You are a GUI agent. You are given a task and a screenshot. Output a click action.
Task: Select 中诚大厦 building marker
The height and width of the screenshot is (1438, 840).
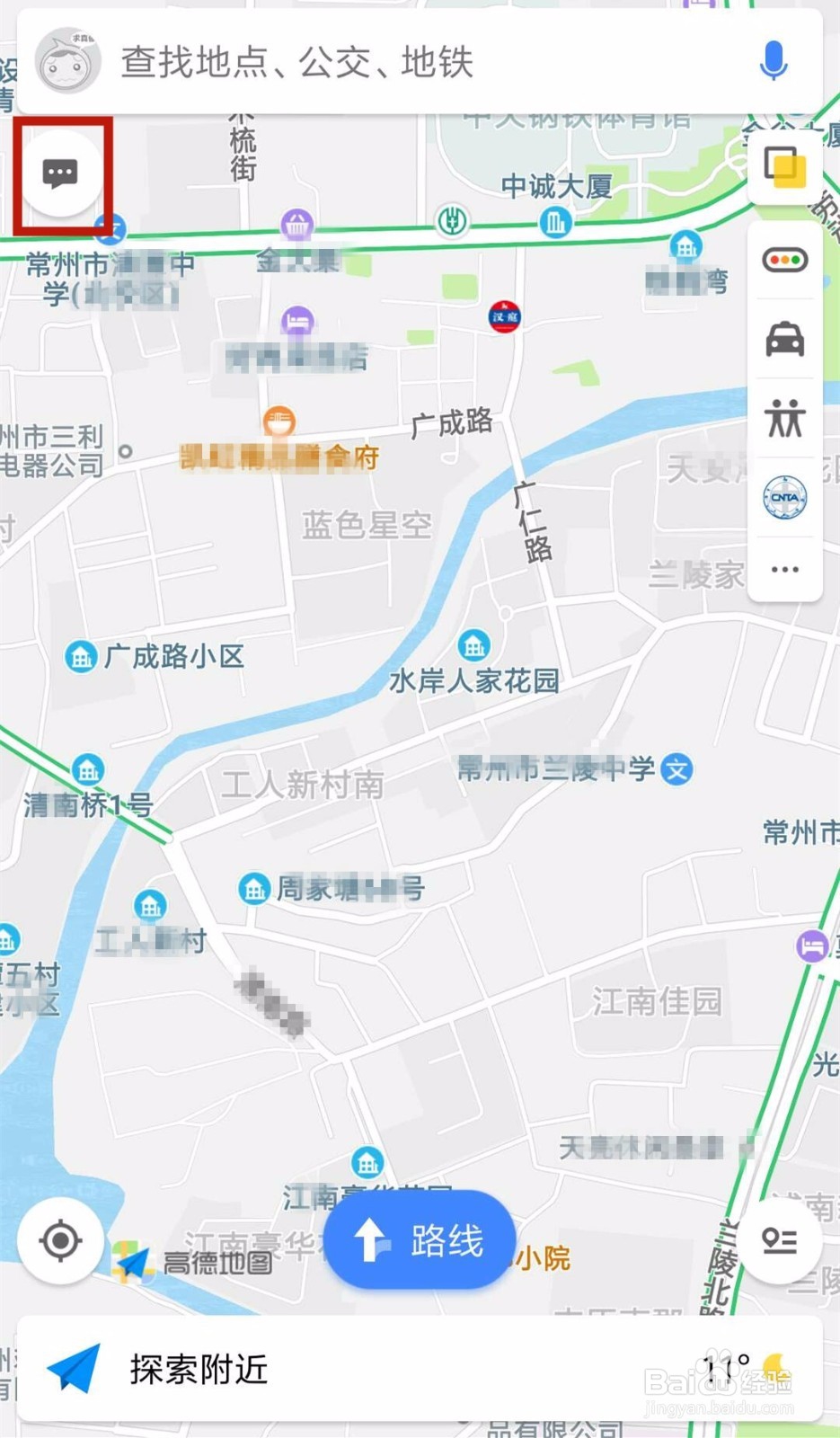point(555,222)
